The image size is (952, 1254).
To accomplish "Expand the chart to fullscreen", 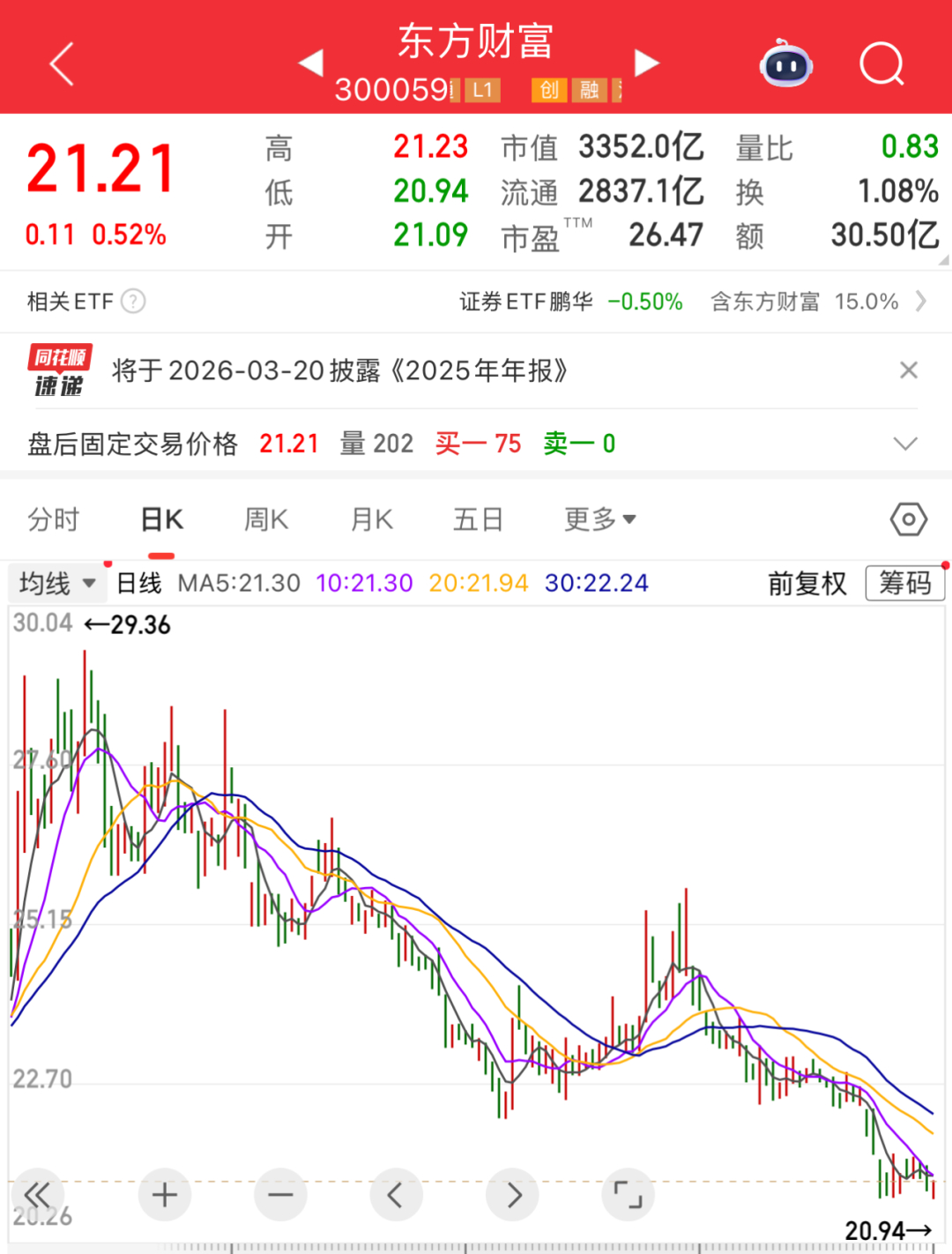I will pyautogui.click(x=628, y=1195).
